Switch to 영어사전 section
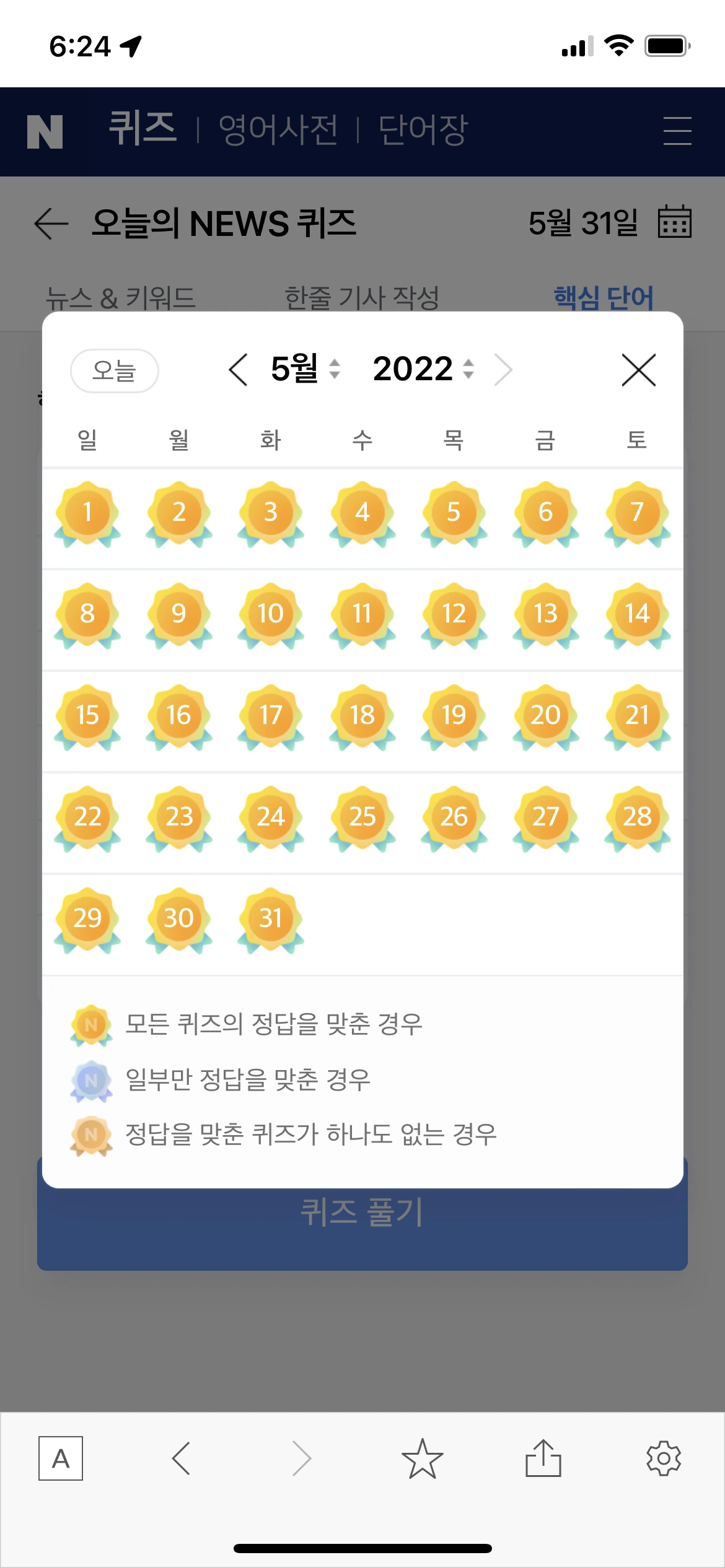Image resolution: width=725 pixels, height=1568 pixels. pos(278,130)
